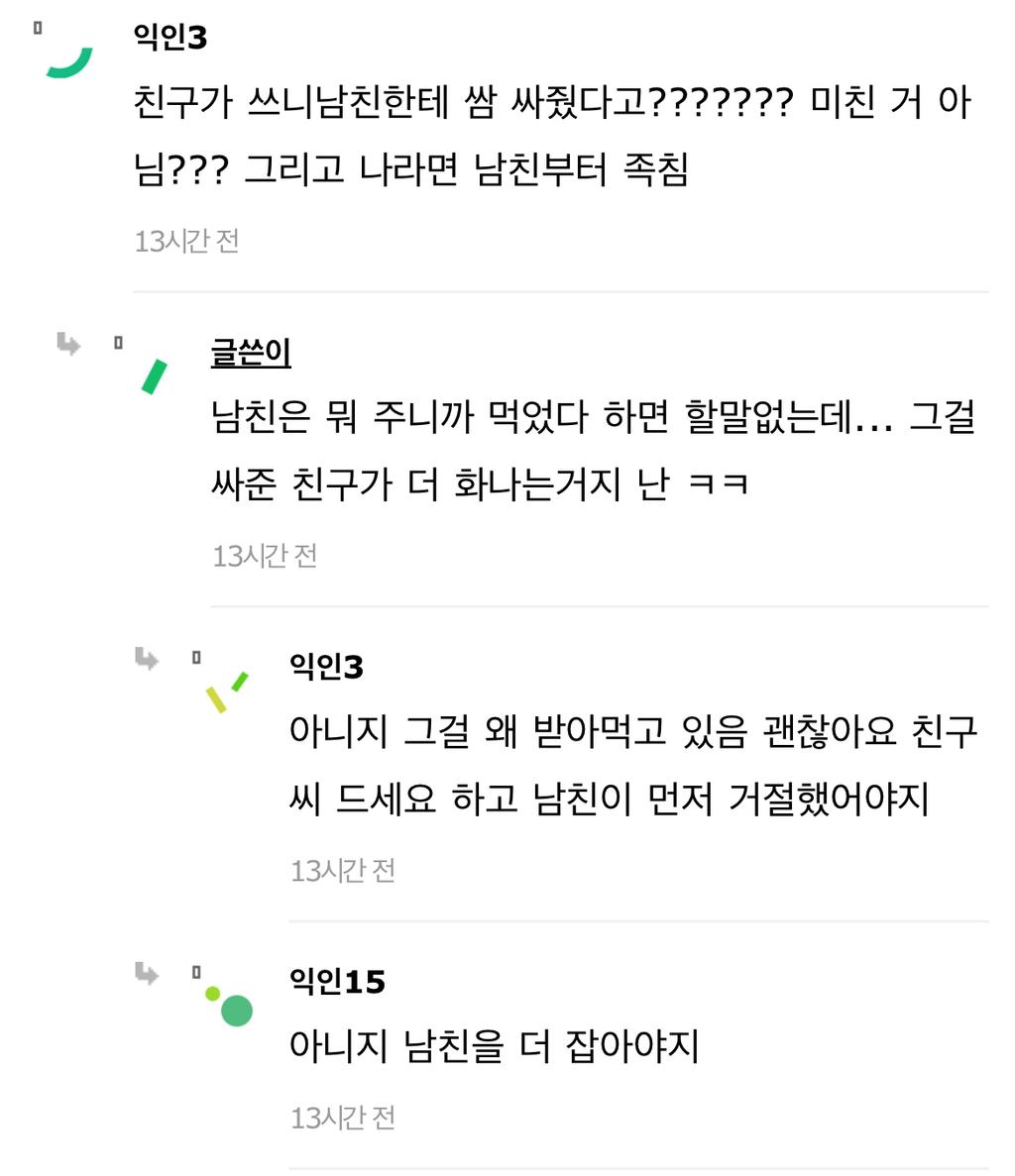
Task: Open the top commenter 익인3's avatar
Action: click(x=69, y=61)
